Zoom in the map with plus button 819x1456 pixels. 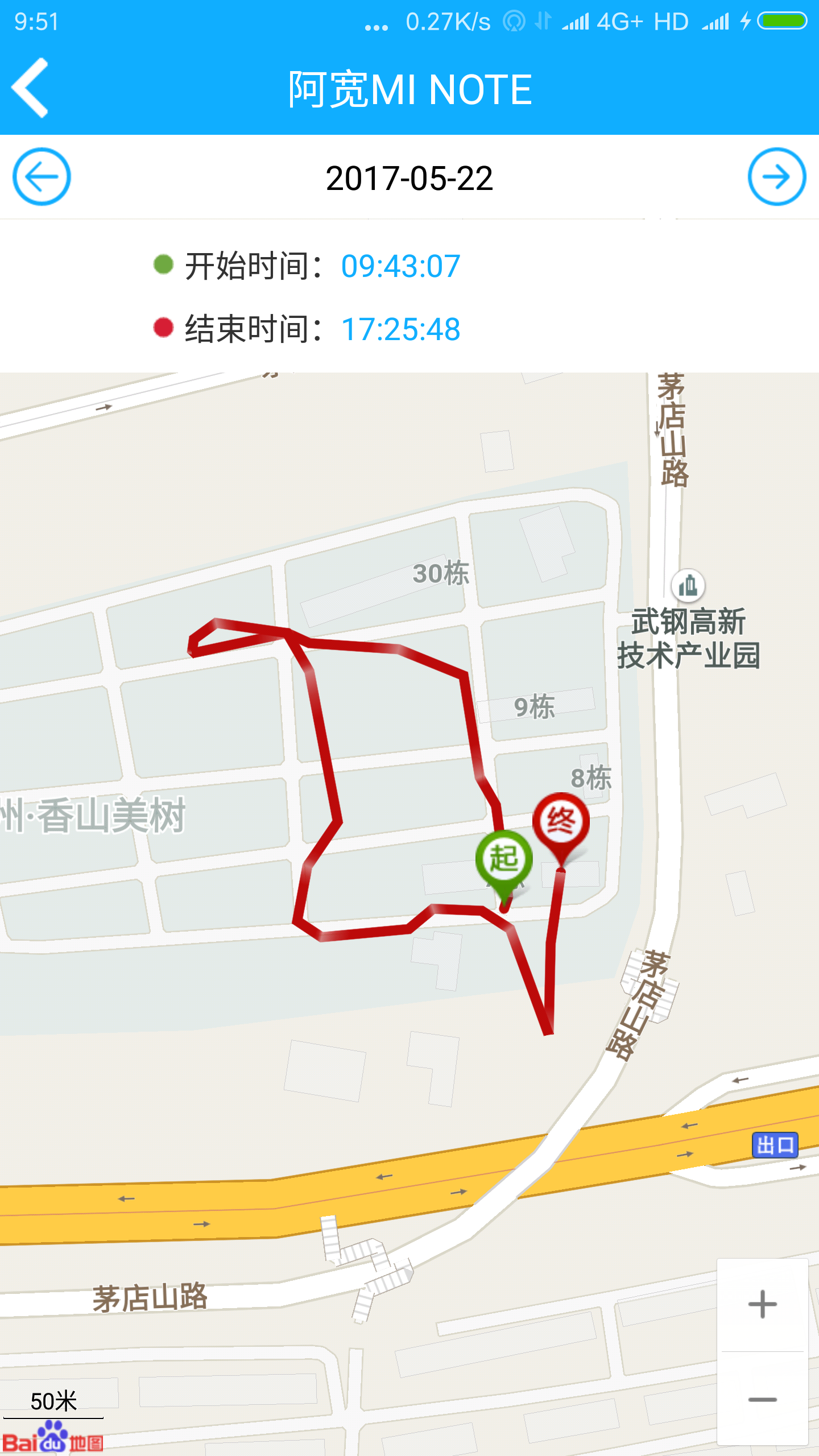pyautogui.click(x=762, y=1305)
